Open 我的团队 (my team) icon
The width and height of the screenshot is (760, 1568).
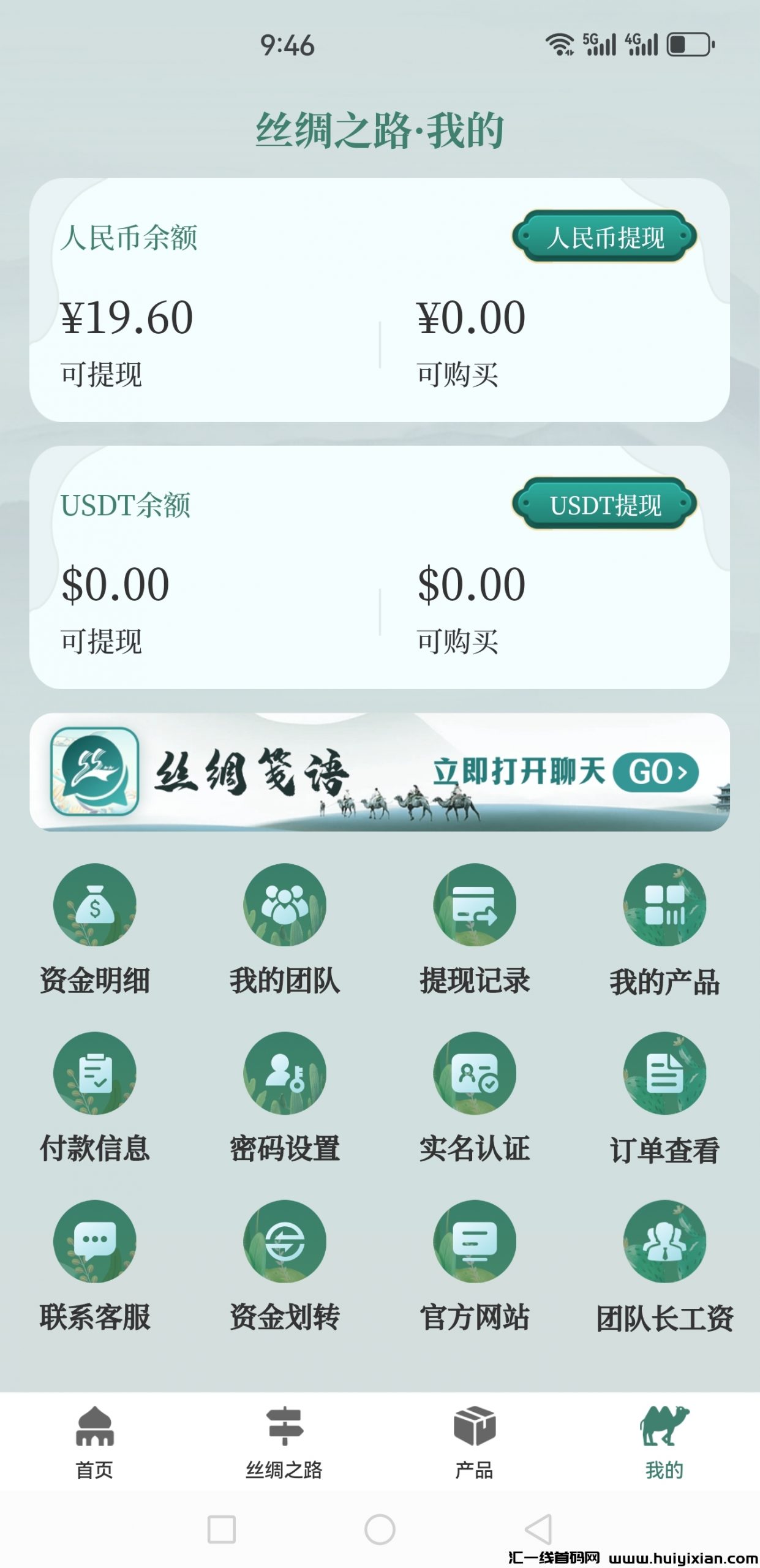pos(284,907)
